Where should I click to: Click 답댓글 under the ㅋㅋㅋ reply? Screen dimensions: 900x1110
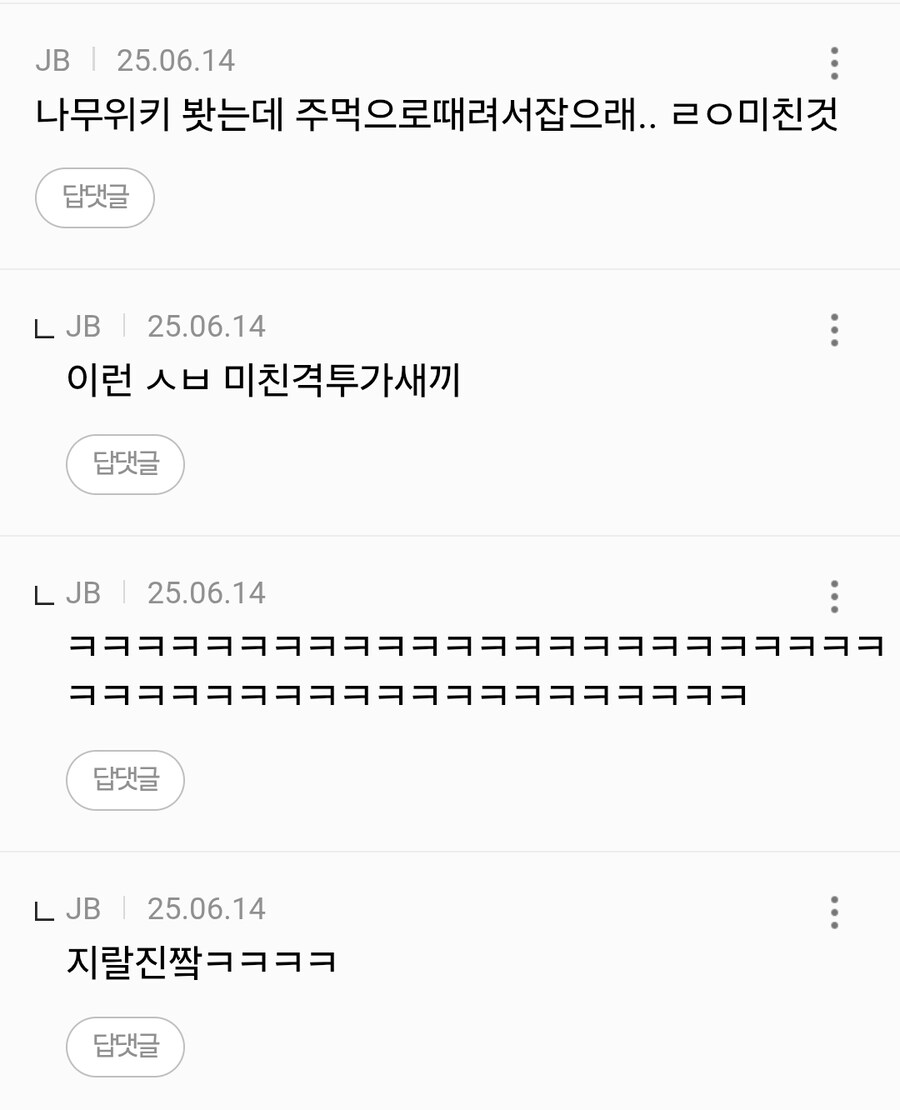pyautogui.click(x=125, y=780)
